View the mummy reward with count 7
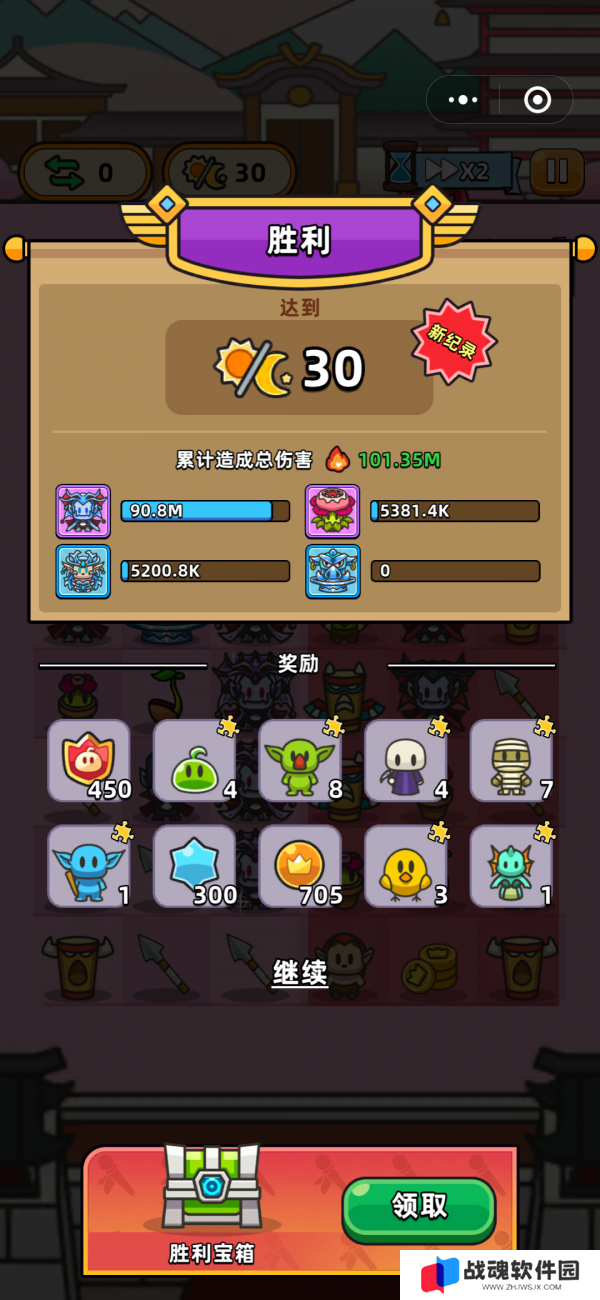This screenshot has width=600, height=1300. tap(511, 761)
